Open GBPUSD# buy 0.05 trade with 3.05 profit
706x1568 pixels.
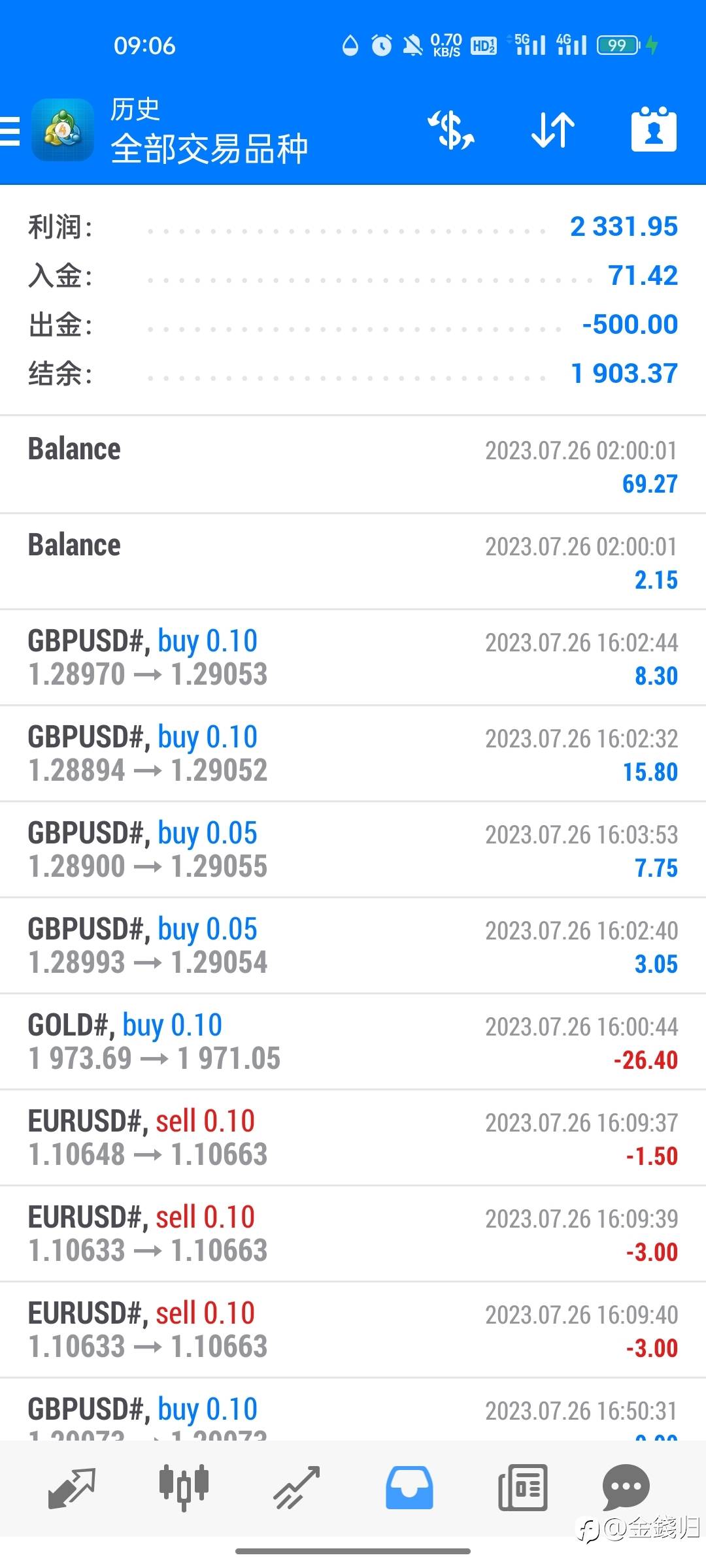[353, 946]
